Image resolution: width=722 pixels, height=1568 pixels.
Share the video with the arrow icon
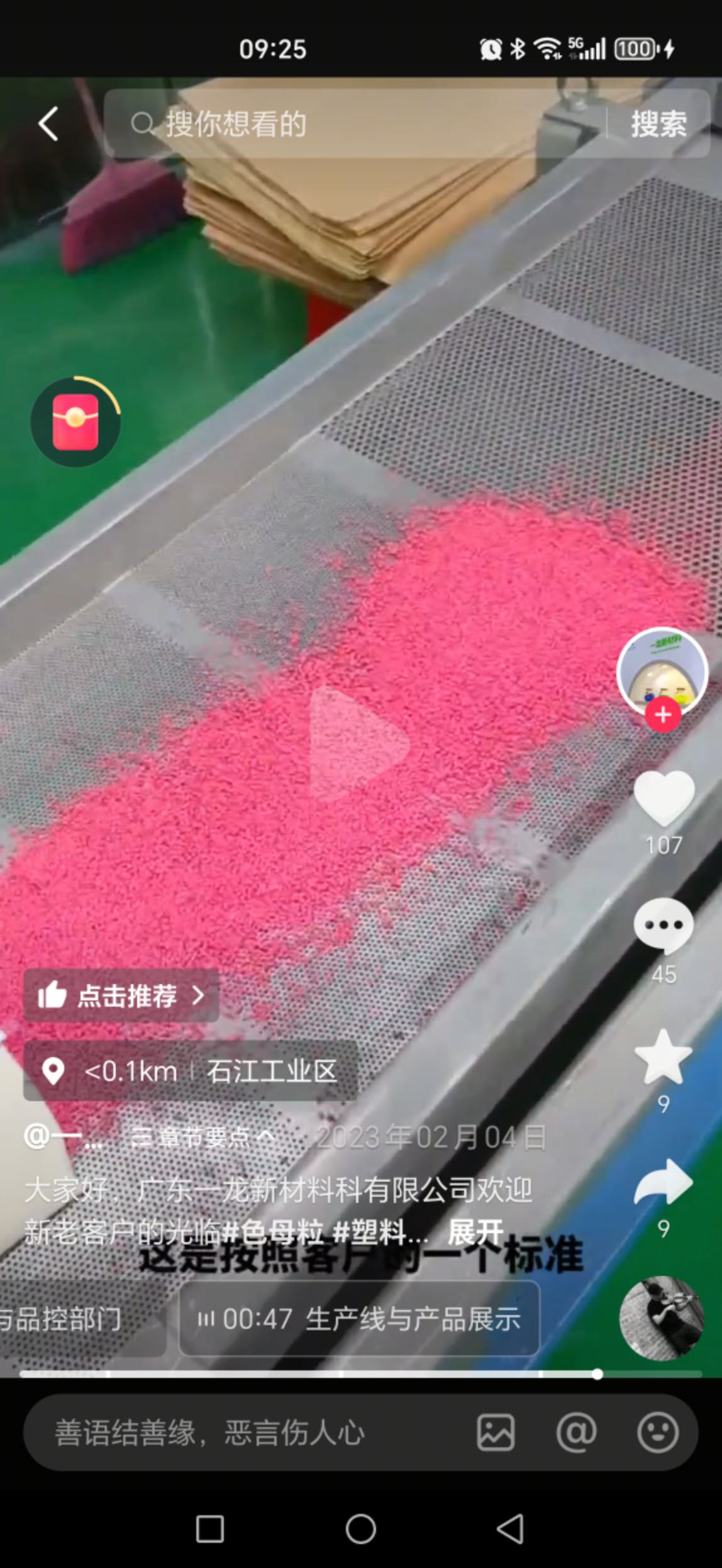(664, 1183)
